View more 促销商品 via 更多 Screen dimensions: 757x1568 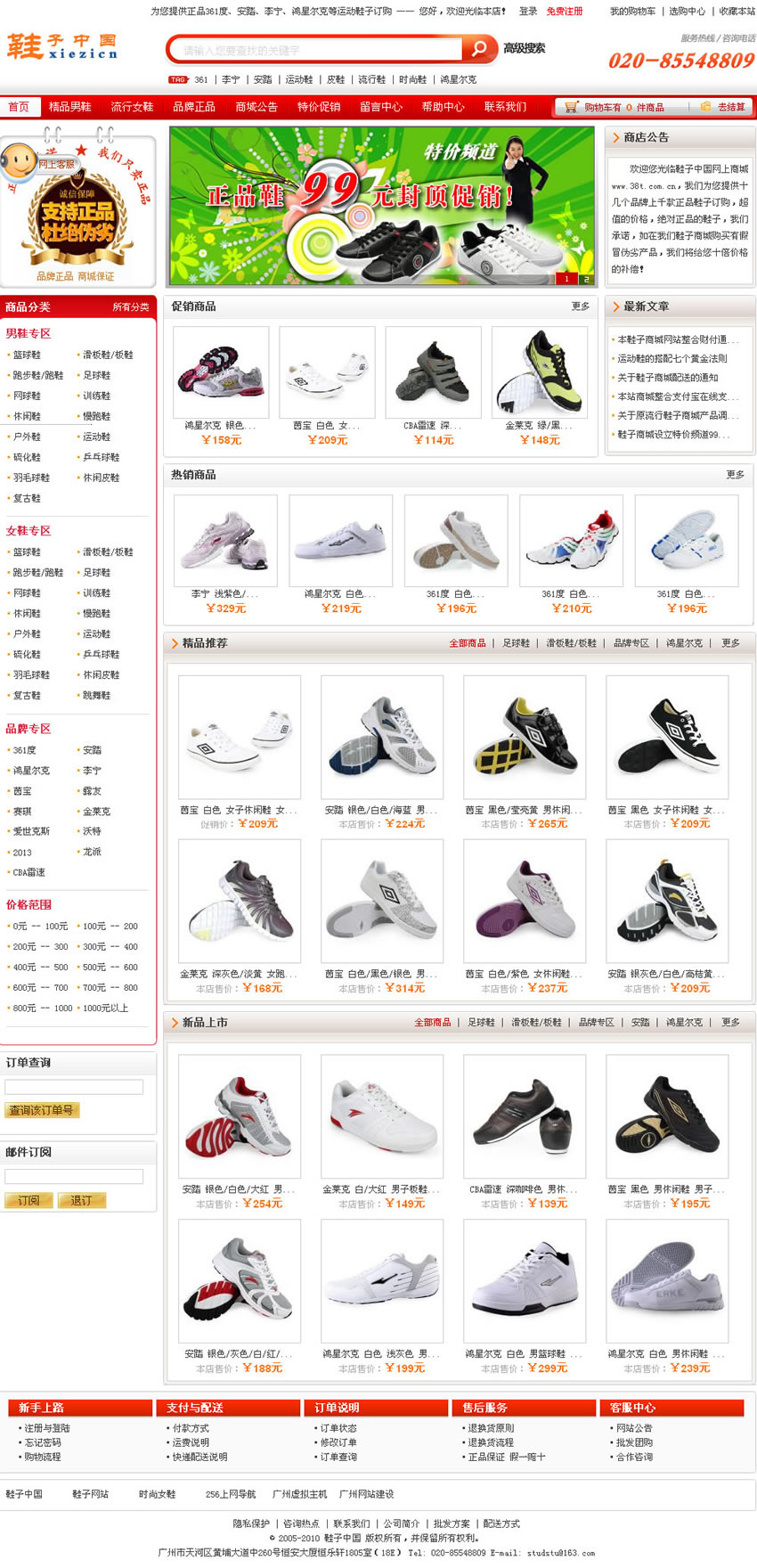coord(581,306)
